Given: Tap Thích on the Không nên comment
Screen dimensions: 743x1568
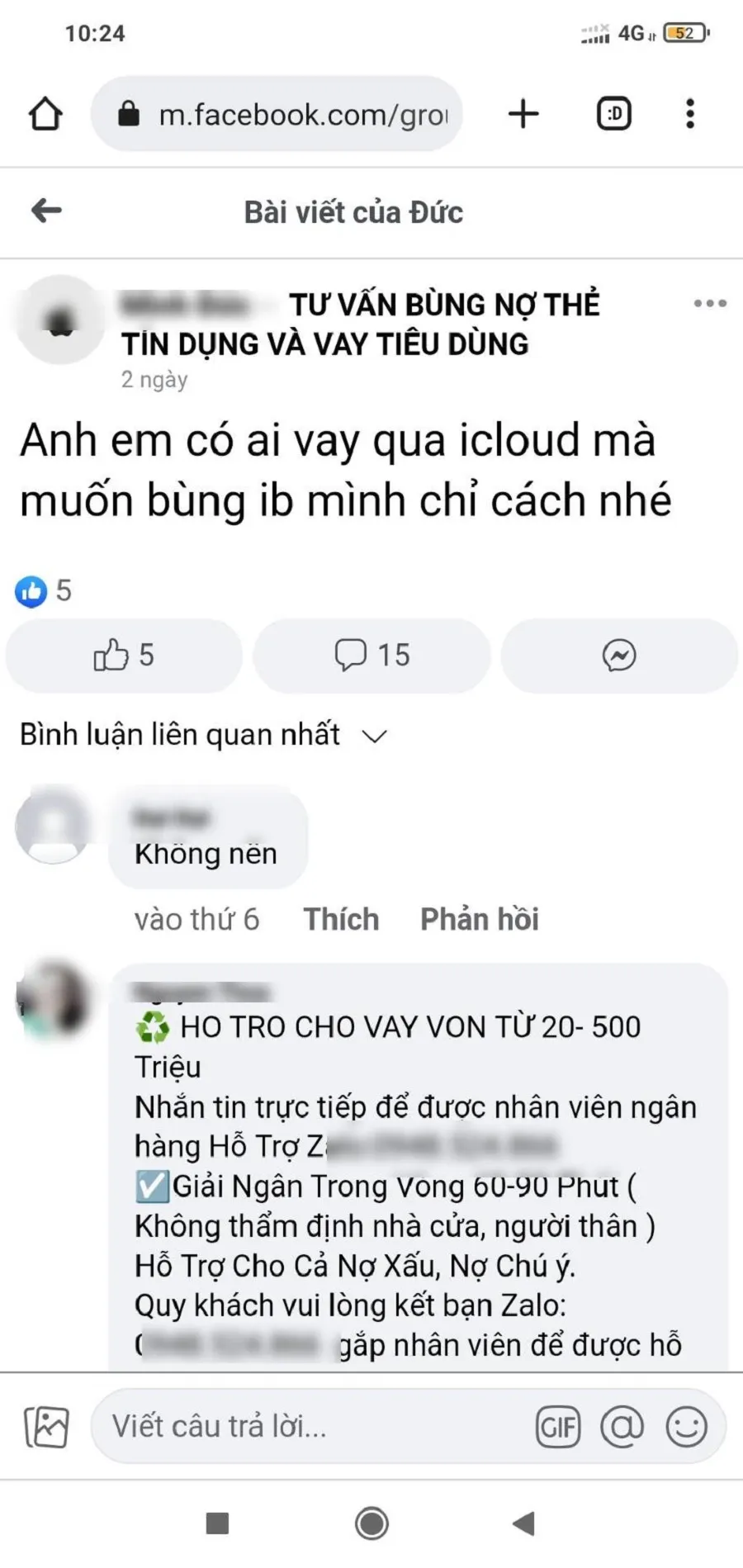Looking at the screenshot, I should (x=341, y=919).
